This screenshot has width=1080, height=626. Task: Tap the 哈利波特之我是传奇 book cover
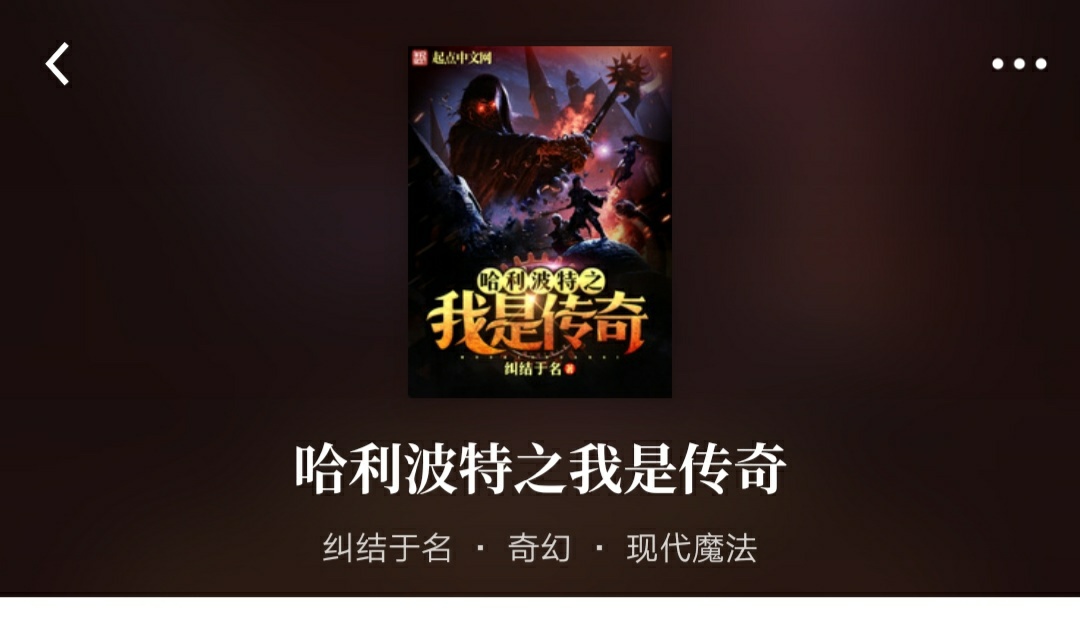pos(540,222)
